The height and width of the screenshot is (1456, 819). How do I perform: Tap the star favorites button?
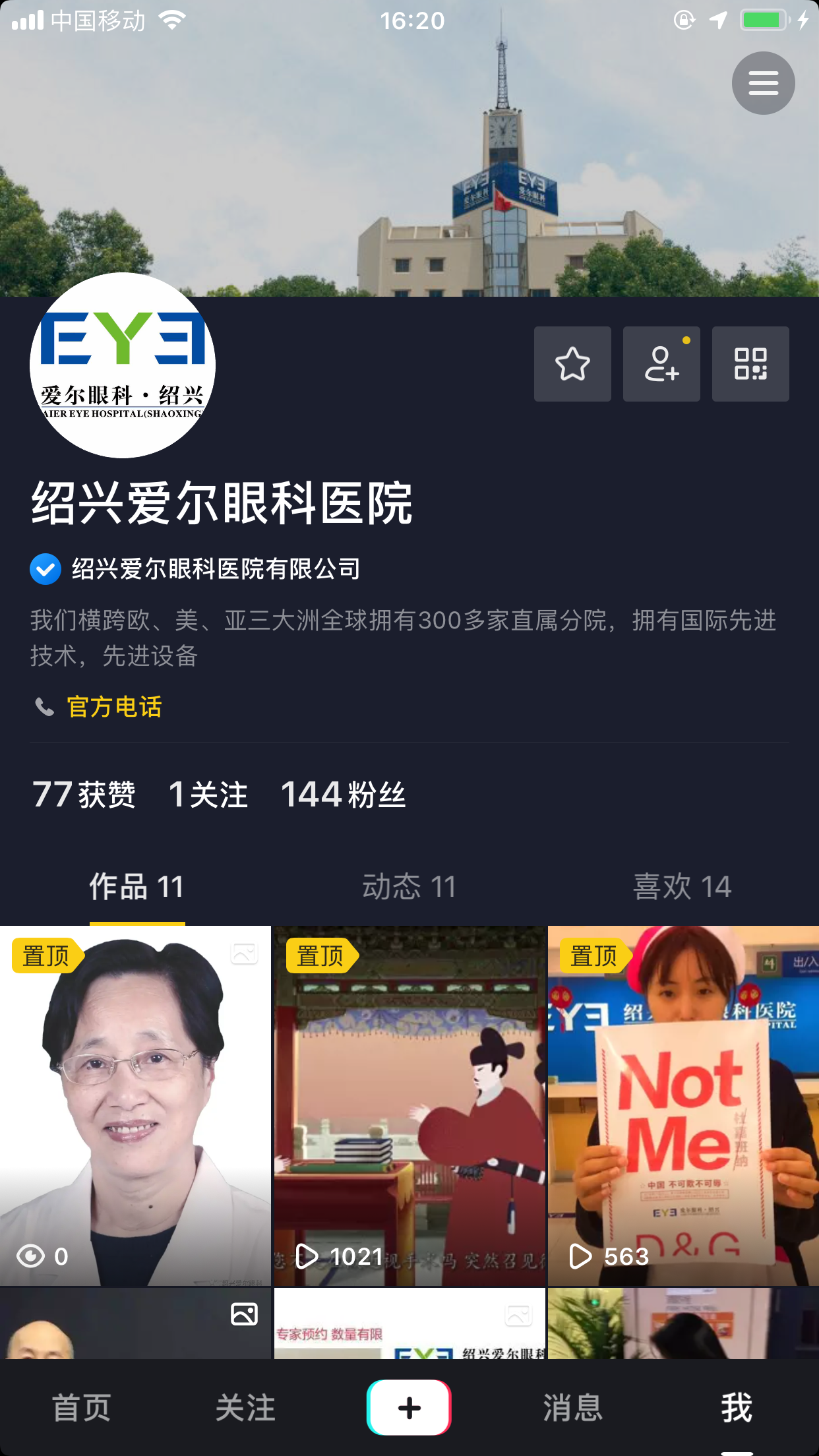(x=572, y=364)
